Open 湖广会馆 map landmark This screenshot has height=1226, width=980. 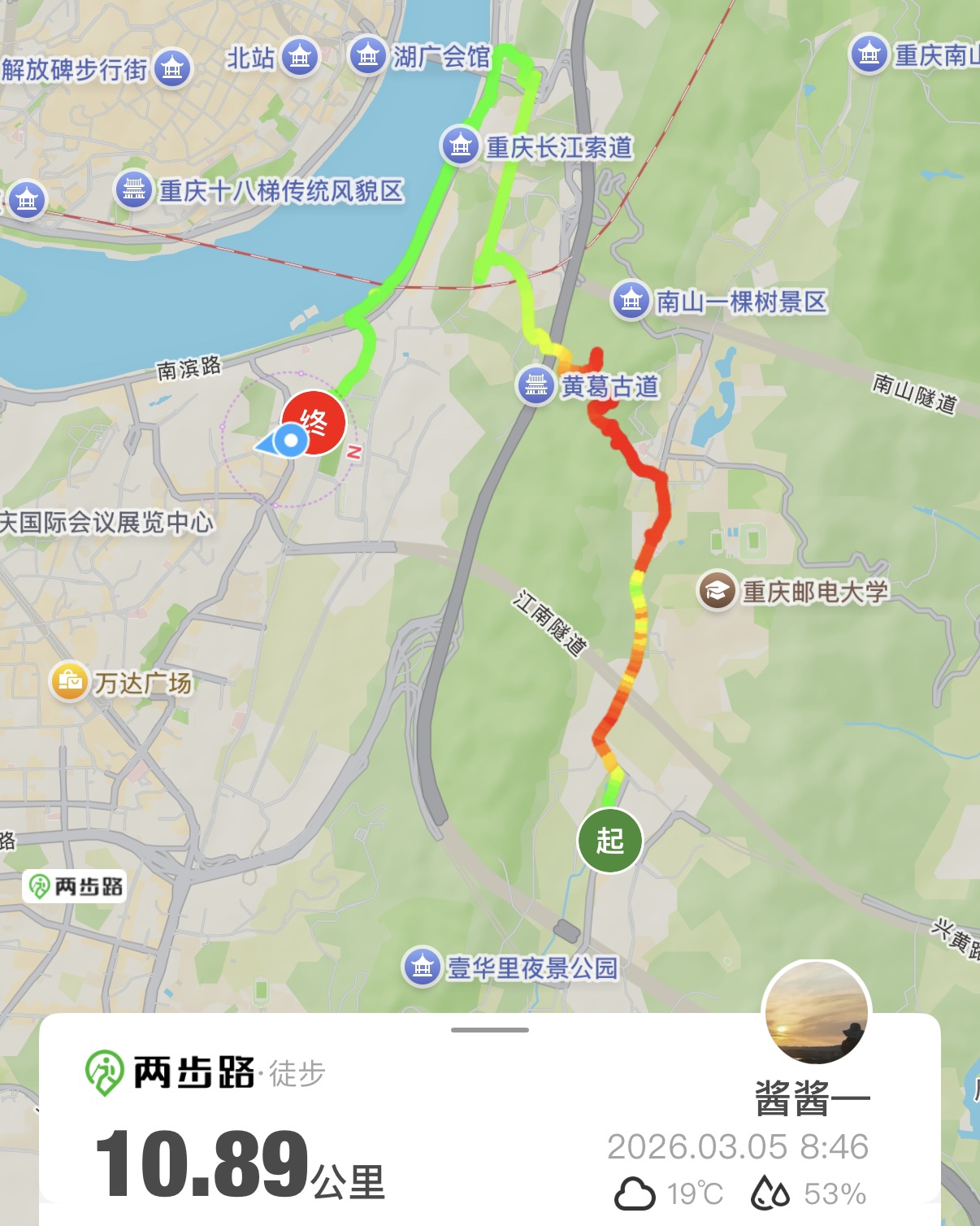tap(368, 56)
